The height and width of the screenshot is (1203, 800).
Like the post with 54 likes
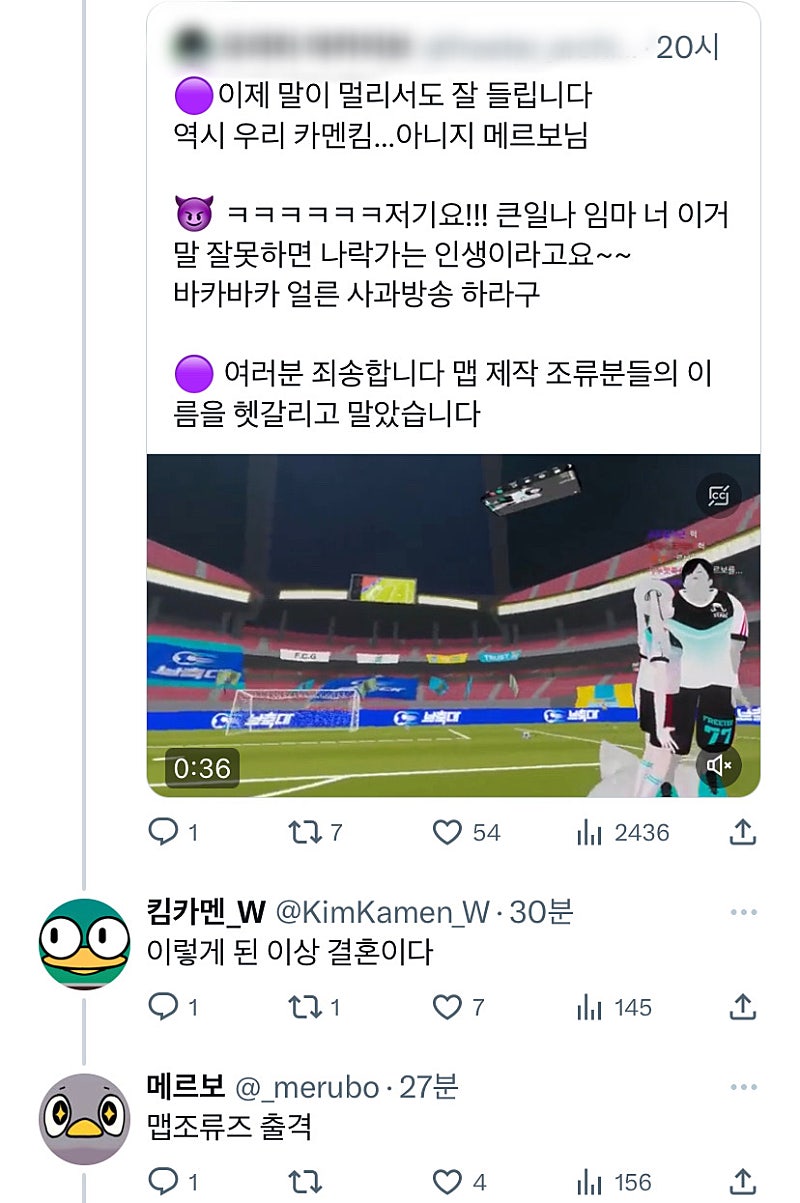(447, 832)
